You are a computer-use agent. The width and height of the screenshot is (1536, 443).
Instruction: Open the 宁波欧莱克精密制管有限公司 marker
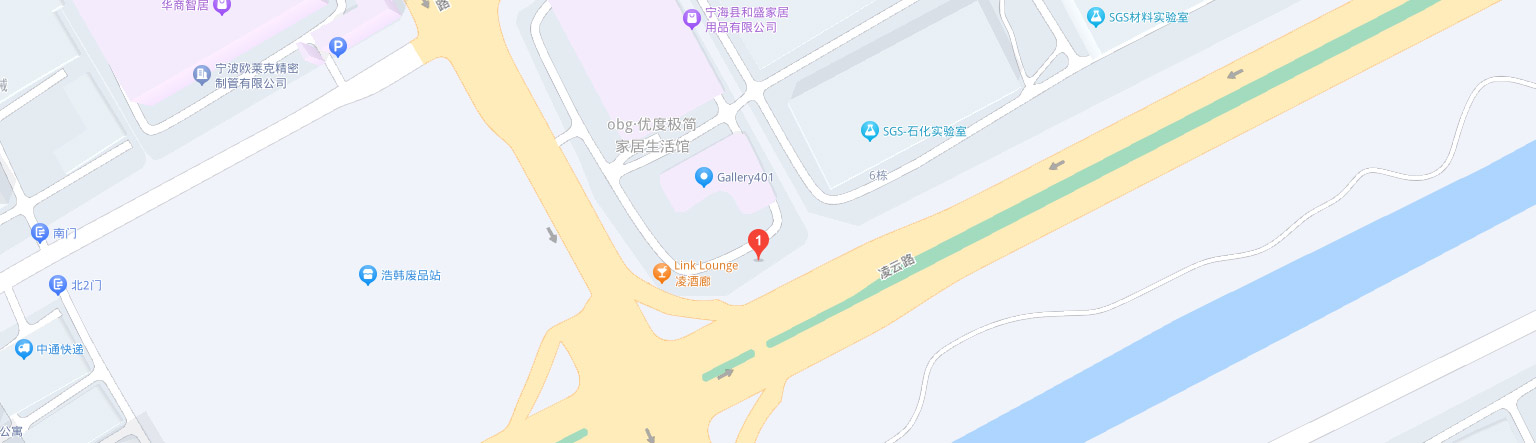[x=201, y=73]
